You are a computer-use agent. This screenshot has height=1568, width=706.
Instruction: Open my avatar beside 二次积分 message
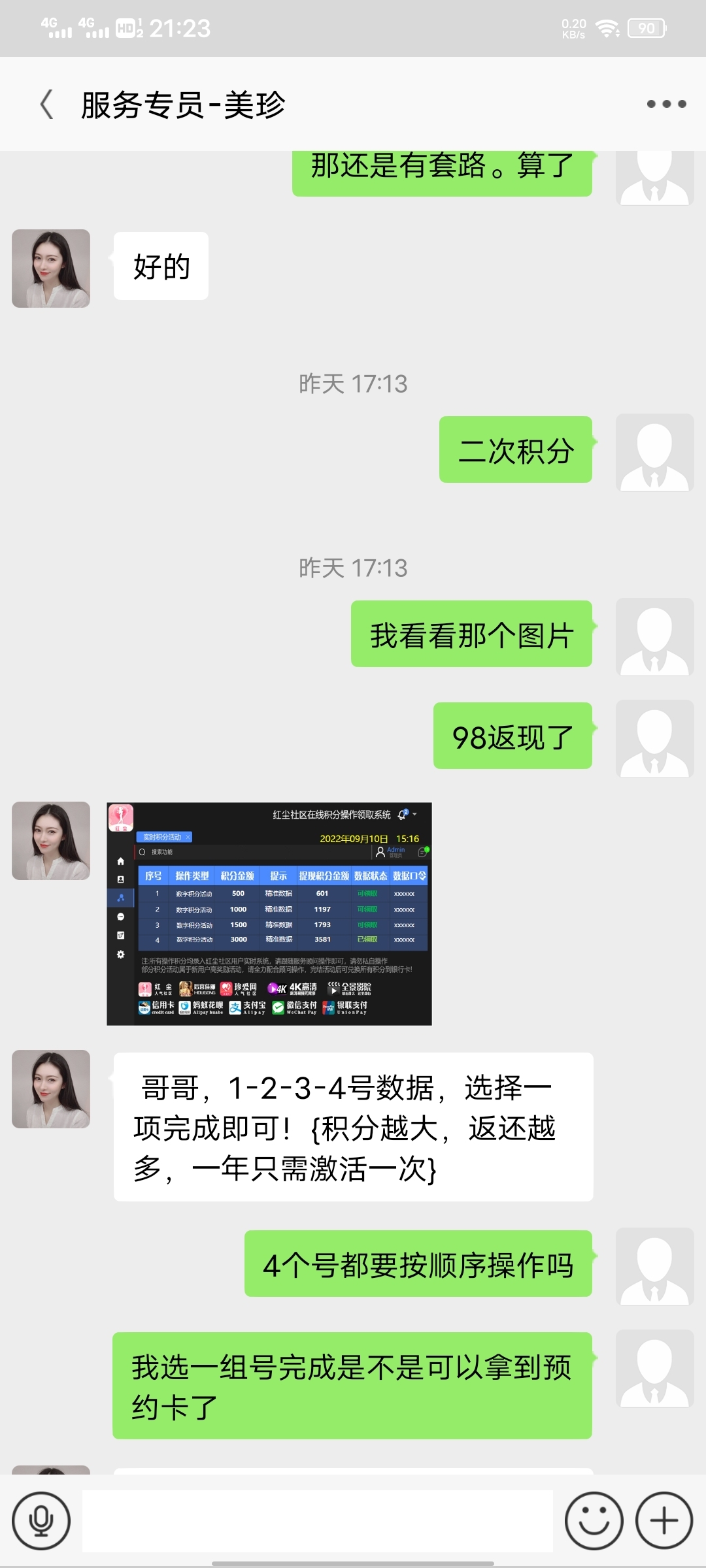654,452
